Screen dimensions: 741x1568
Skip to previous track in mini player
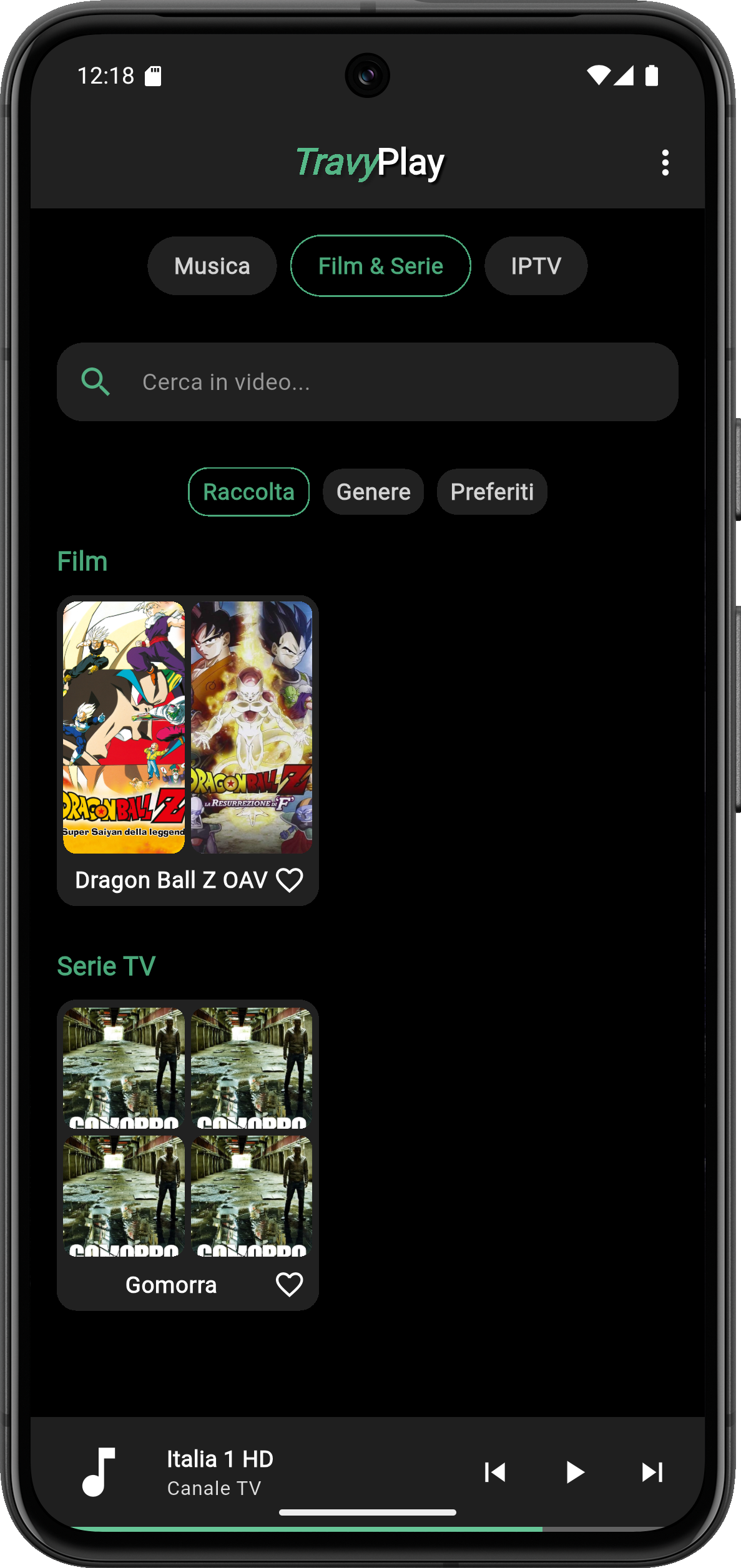click(494, 1473)
